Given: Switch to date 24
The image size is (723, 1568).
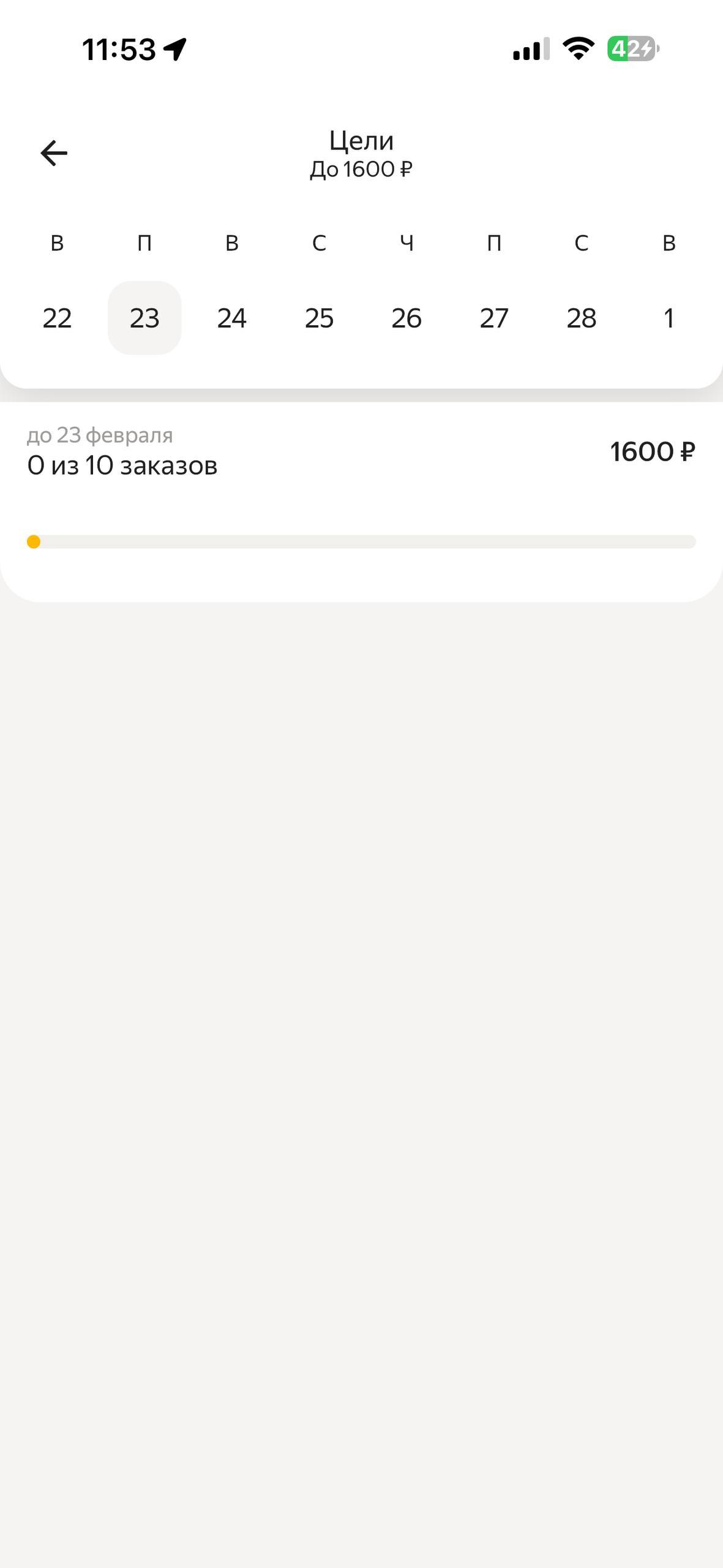Looking at the screenshot, I should (x=232, y=318).
